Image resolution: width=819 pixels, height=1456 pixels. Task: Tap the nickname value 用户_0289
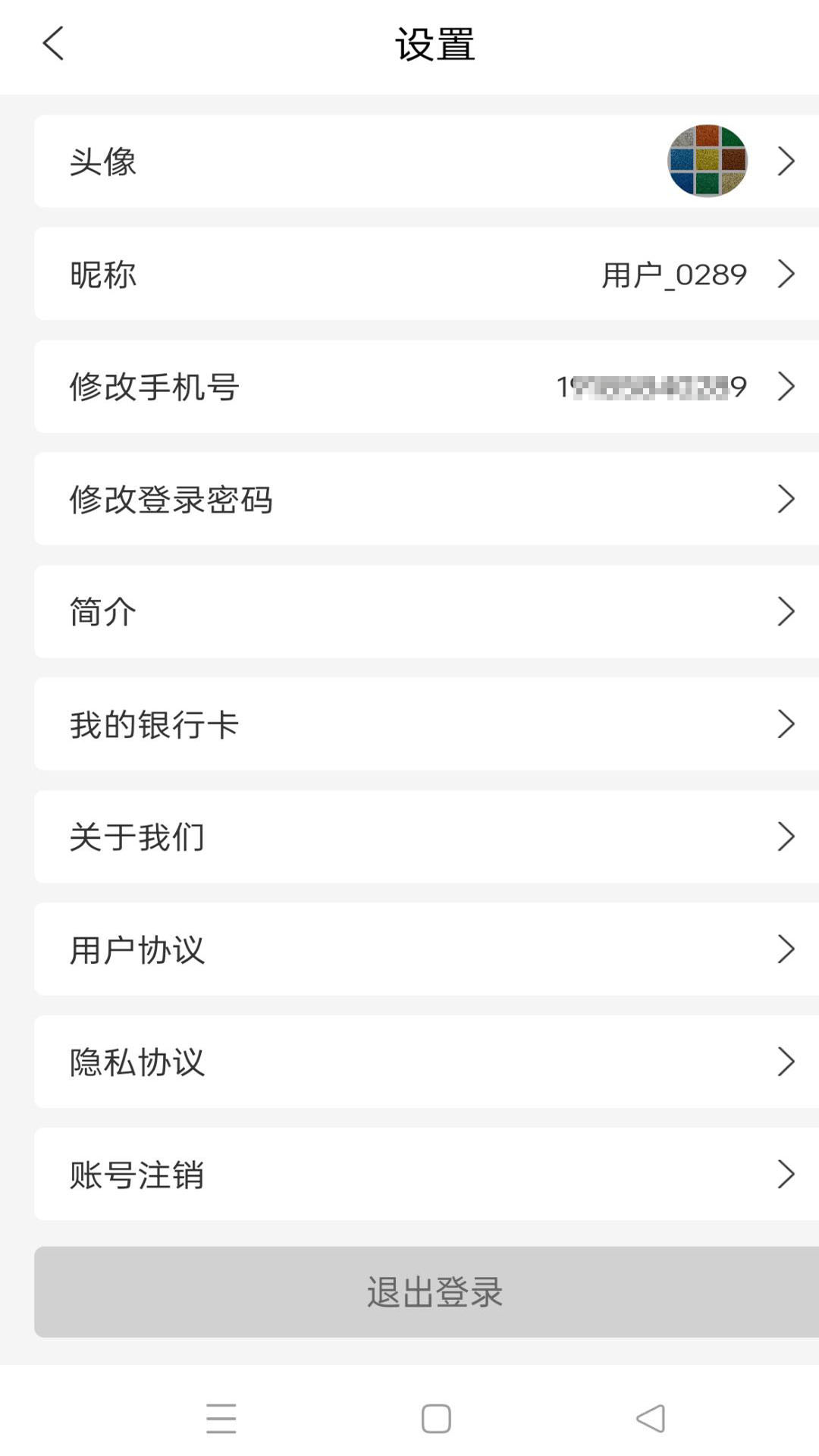click(x=673, y=275)
